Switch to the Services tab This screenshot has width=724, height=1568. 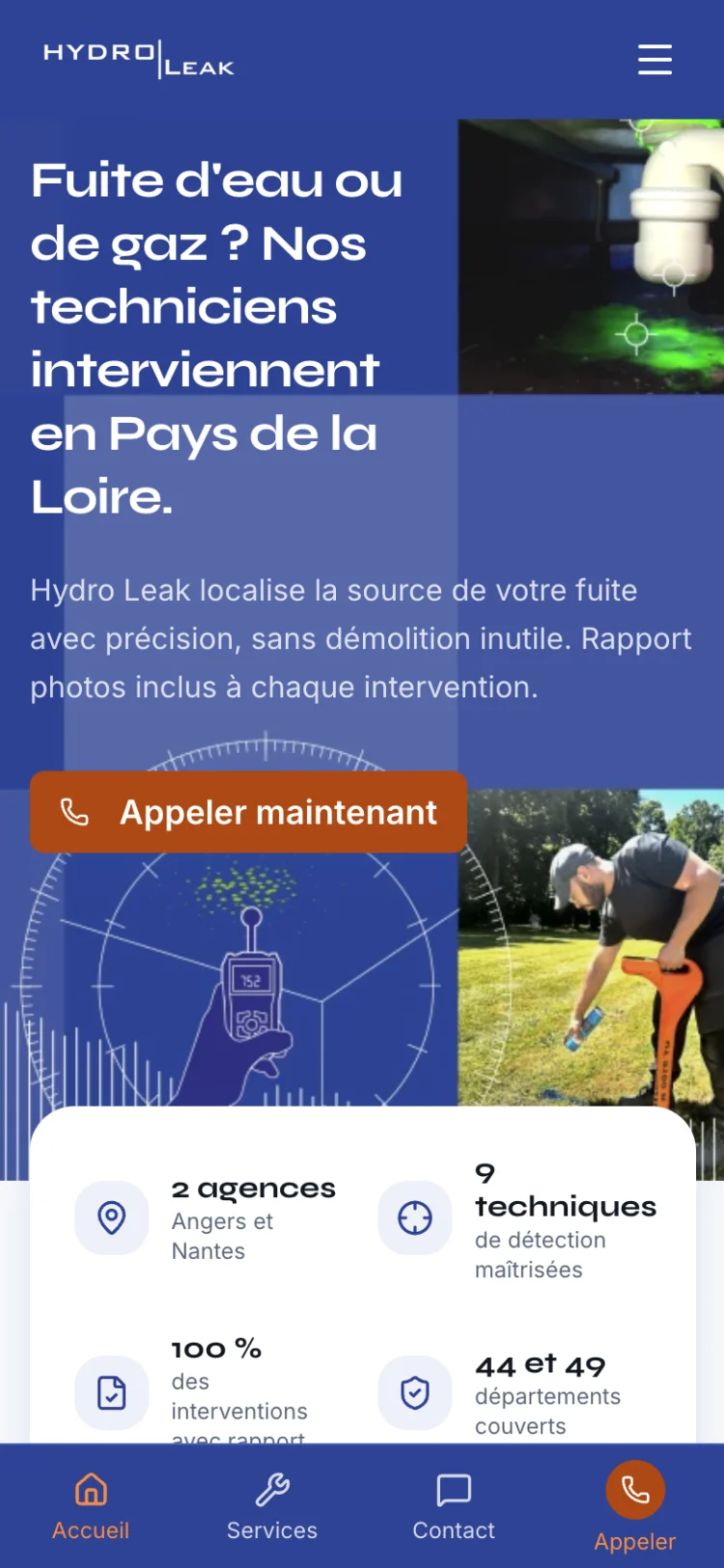pyautogui.click(x=271, y=1506)
